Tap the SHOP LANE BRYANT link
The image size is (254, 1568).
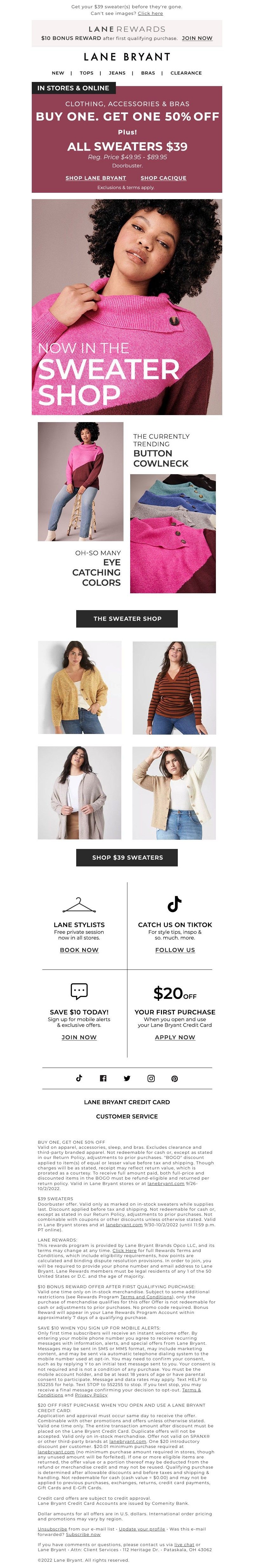(x=96, y=178)
